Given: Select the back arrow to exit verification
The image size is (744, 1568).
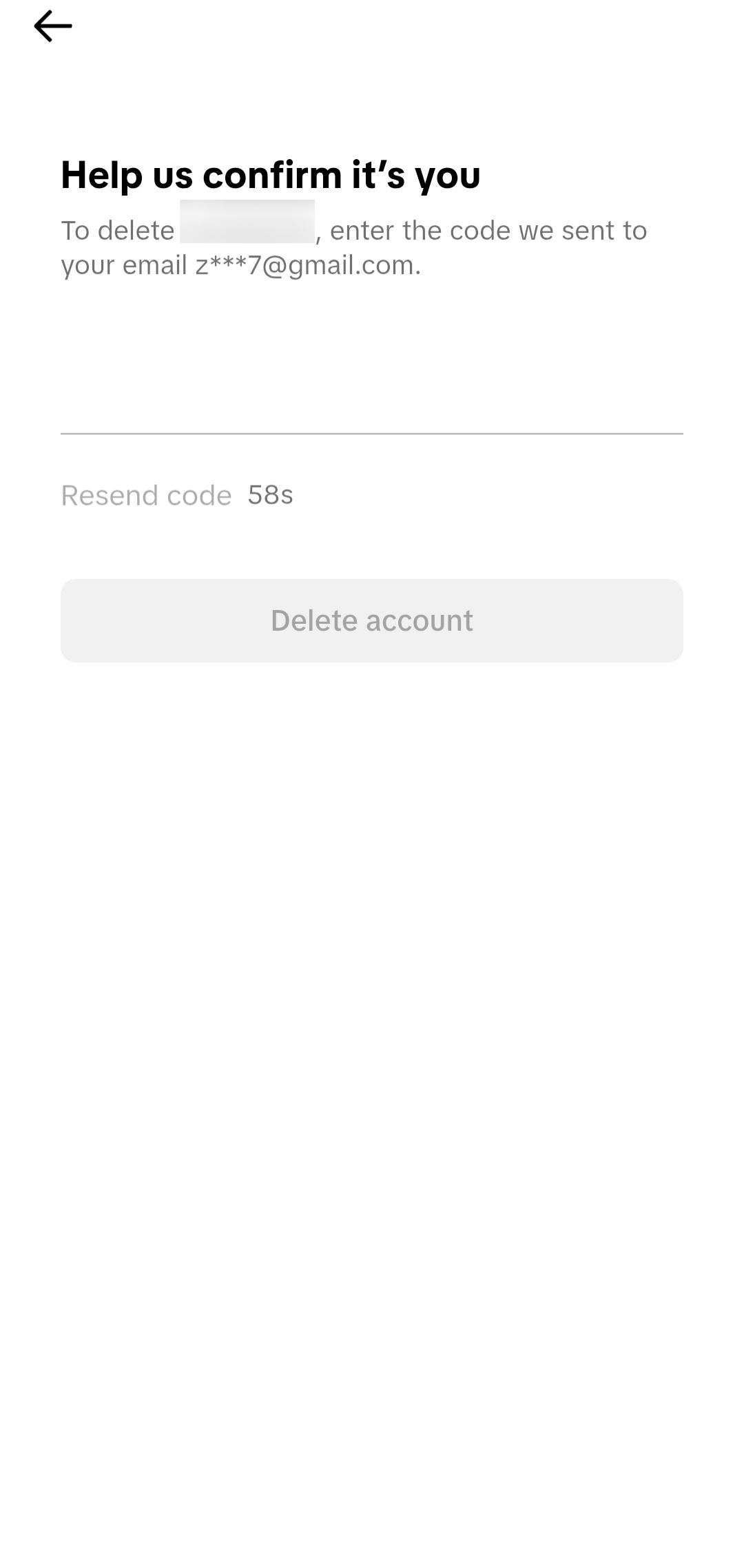Looking at the screenshot, I should (53, 25).
